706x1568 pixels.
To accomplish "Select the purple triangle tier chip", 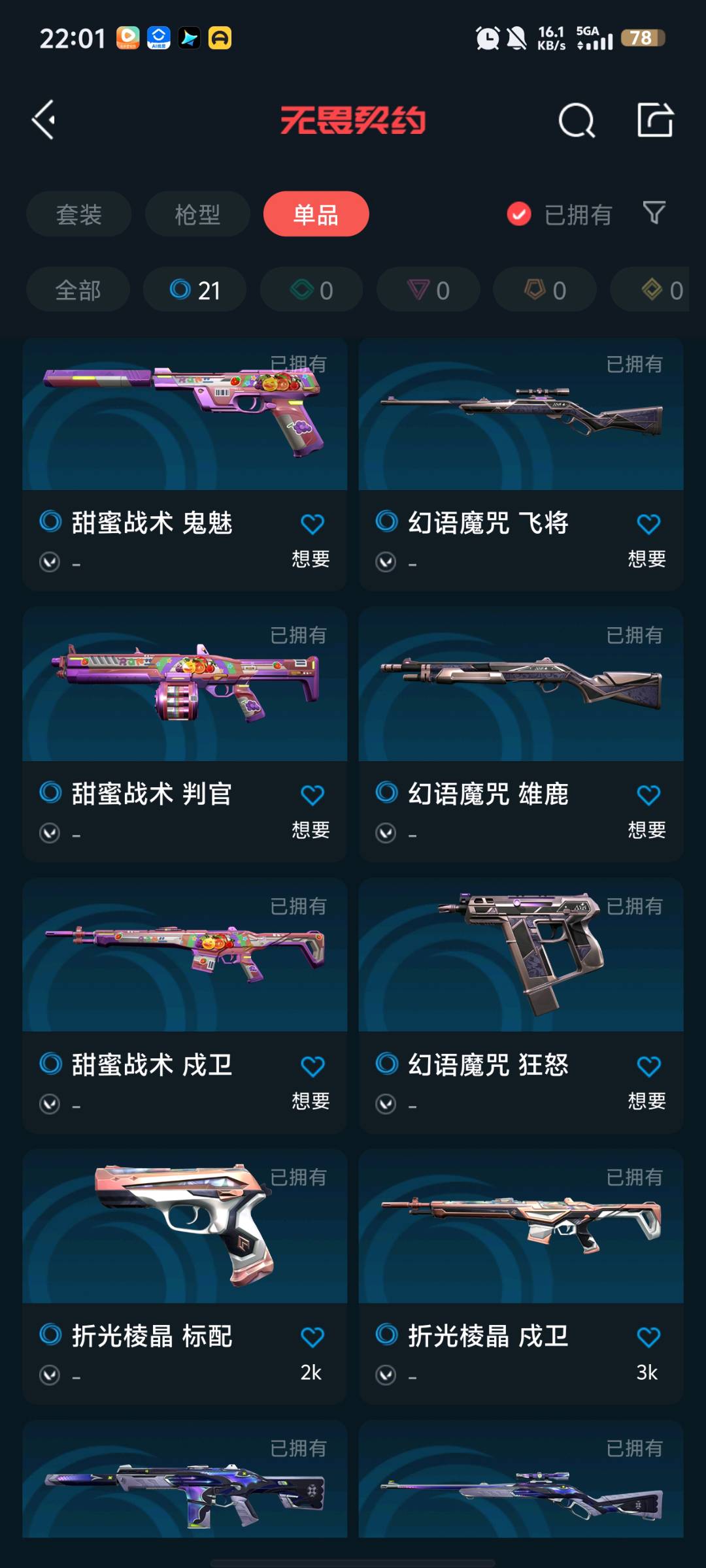I will [x=428, y=289].
